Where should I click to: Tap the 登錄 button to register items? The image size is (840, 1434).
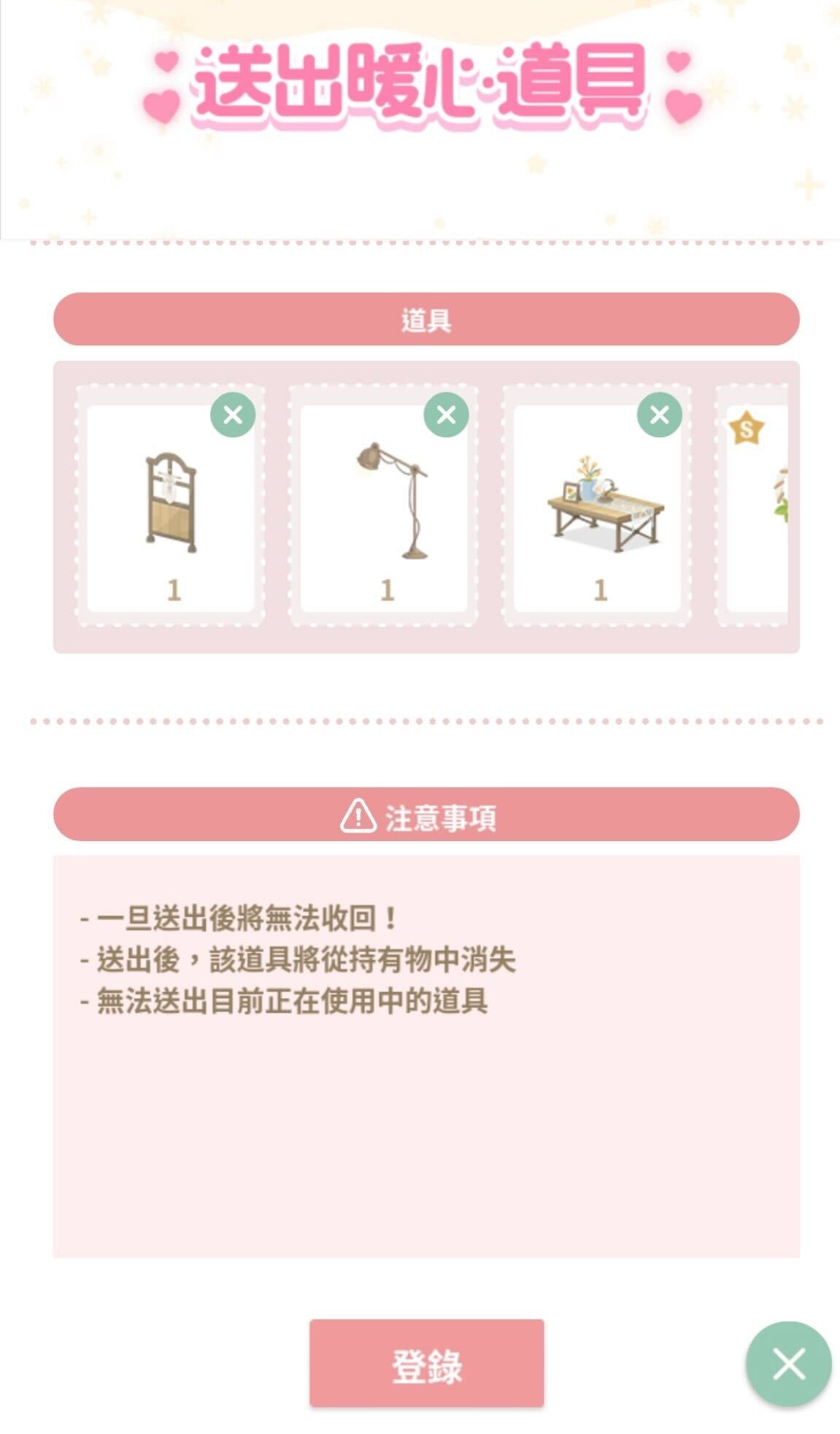click(x=426, y=1362)
